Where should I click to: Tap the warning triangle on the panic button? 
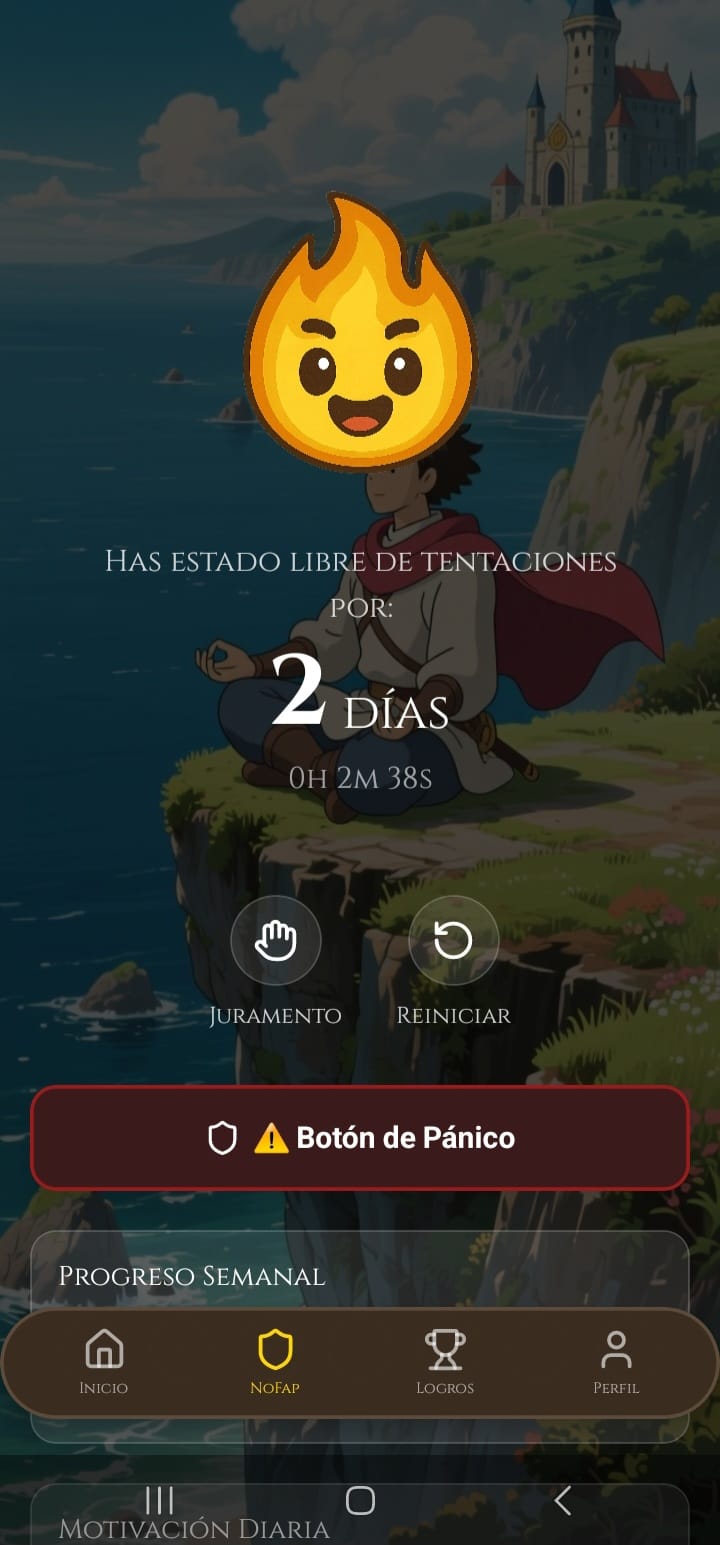pos(272,1137)
